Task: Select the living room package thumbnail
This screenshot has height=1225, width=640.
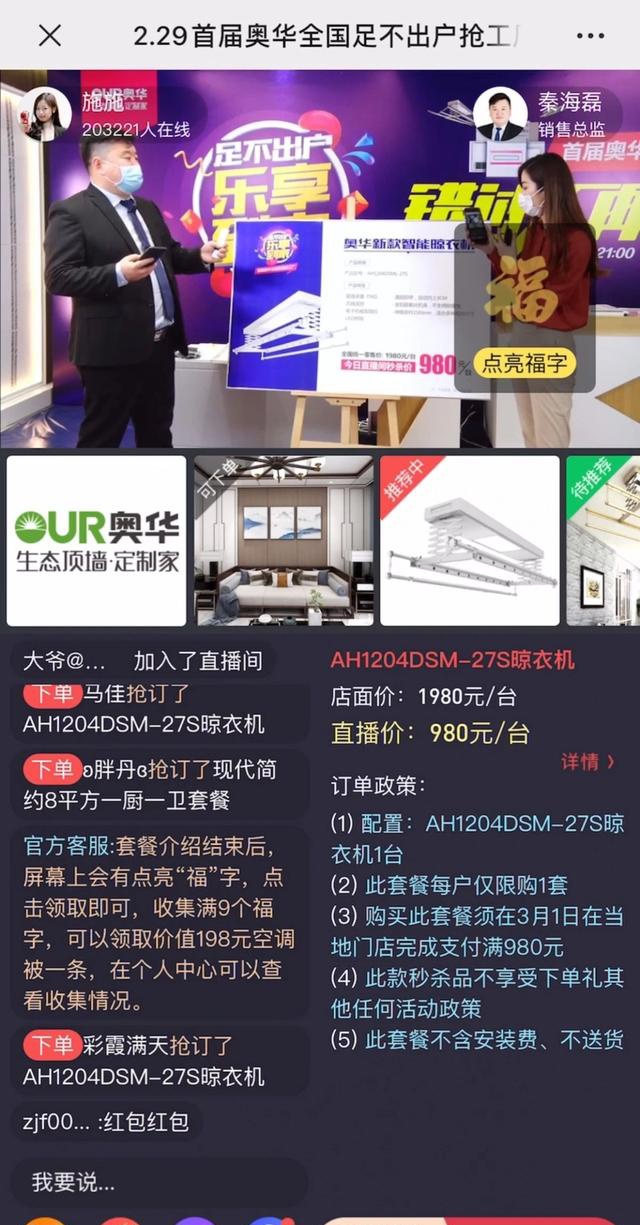Action: 284,541
